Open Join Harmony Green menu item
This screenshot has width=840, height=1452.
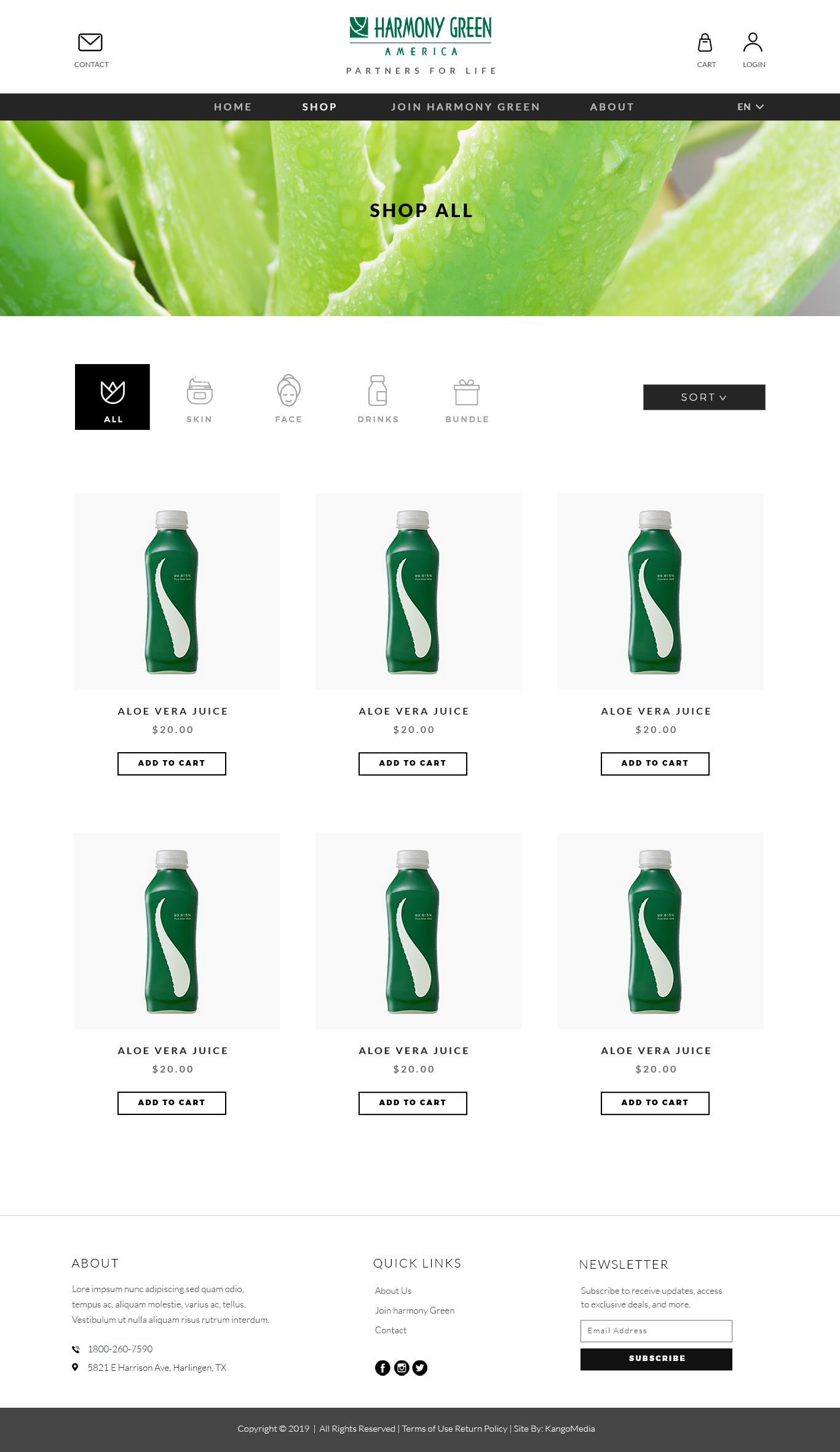click(466, 107)
